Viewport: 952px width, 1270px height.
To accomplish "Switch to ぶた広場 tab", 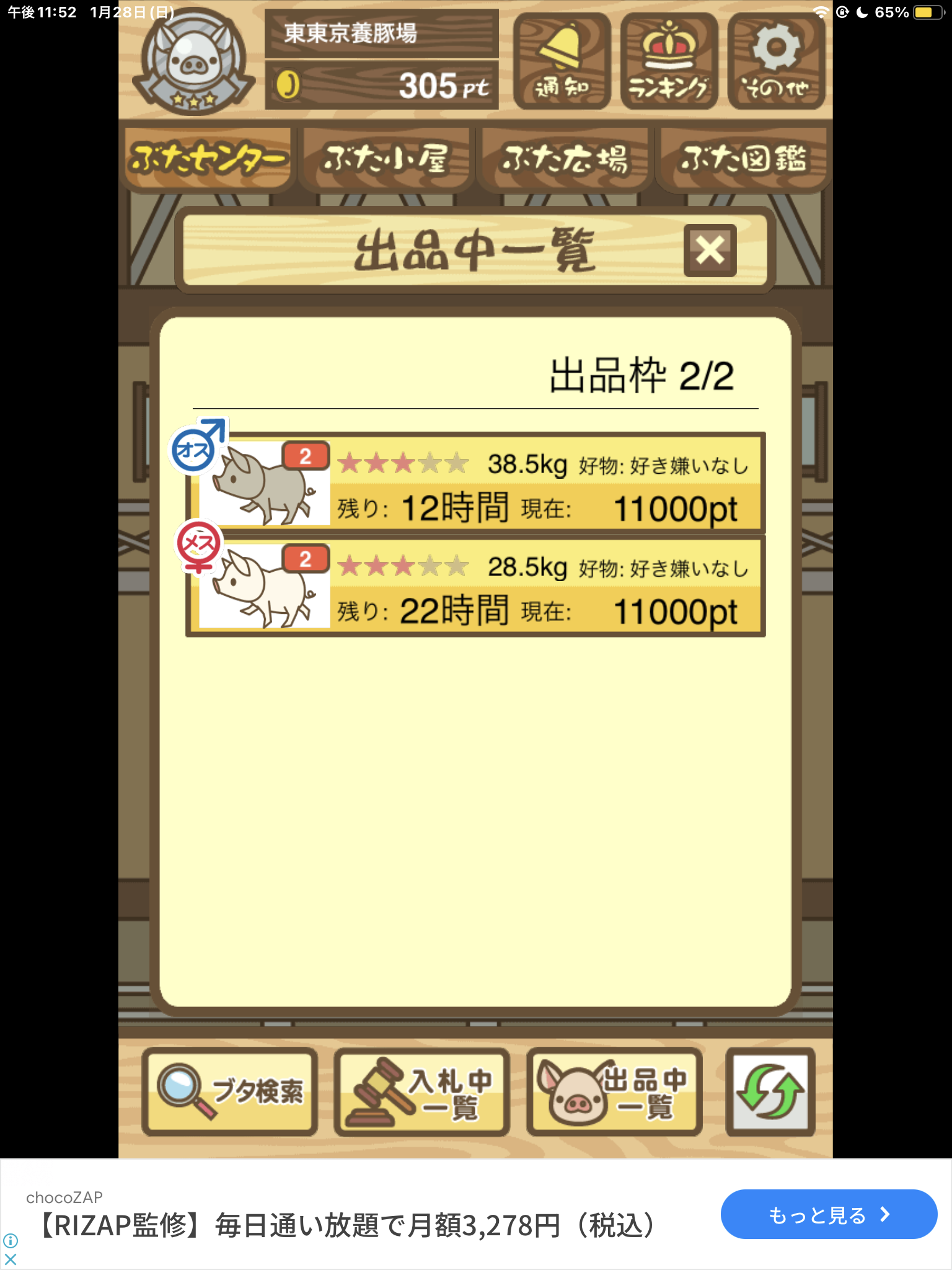I will 565,159.
